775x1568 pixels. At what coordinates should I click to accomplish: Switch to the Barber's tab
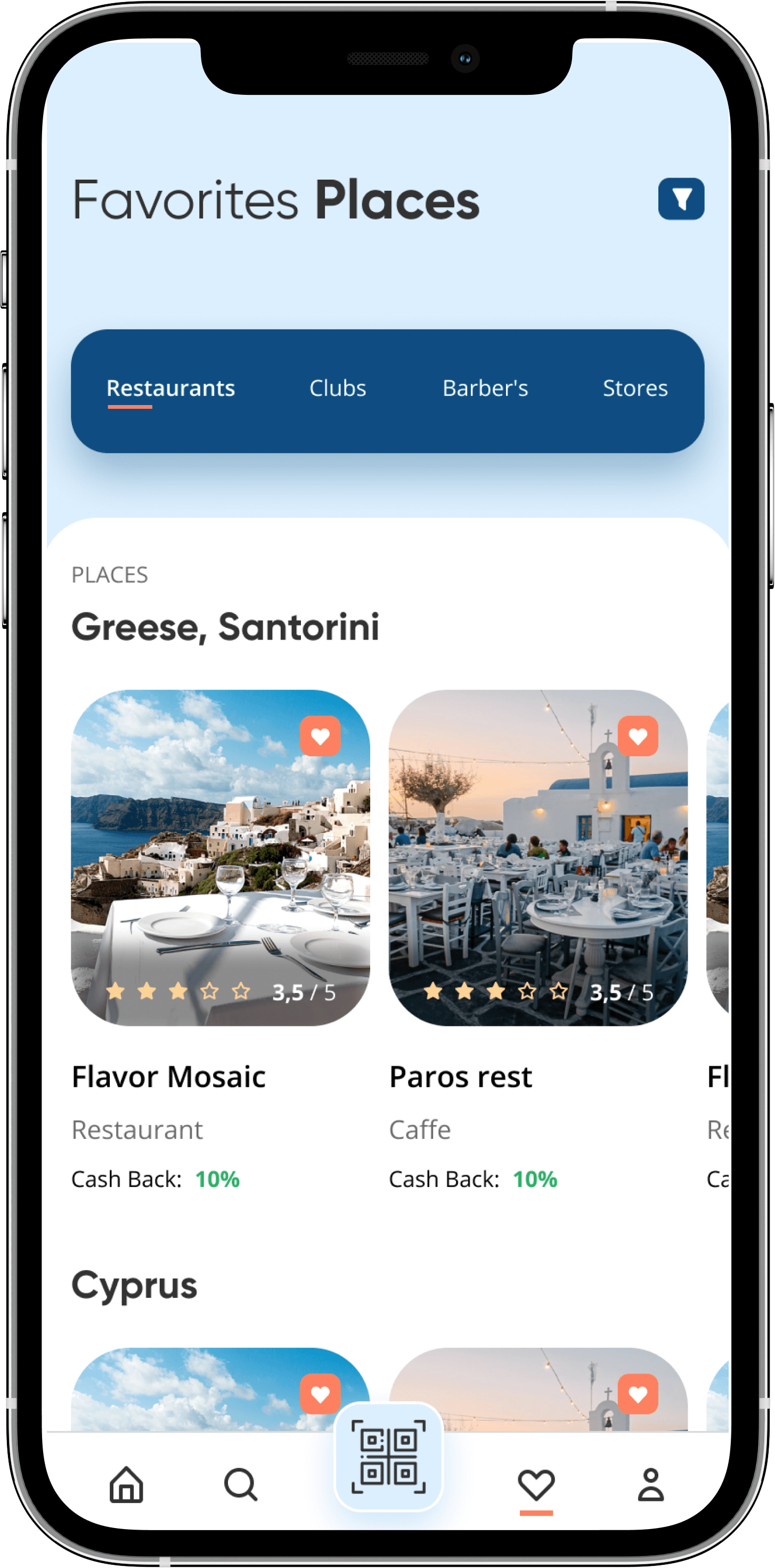pos(485,389)
